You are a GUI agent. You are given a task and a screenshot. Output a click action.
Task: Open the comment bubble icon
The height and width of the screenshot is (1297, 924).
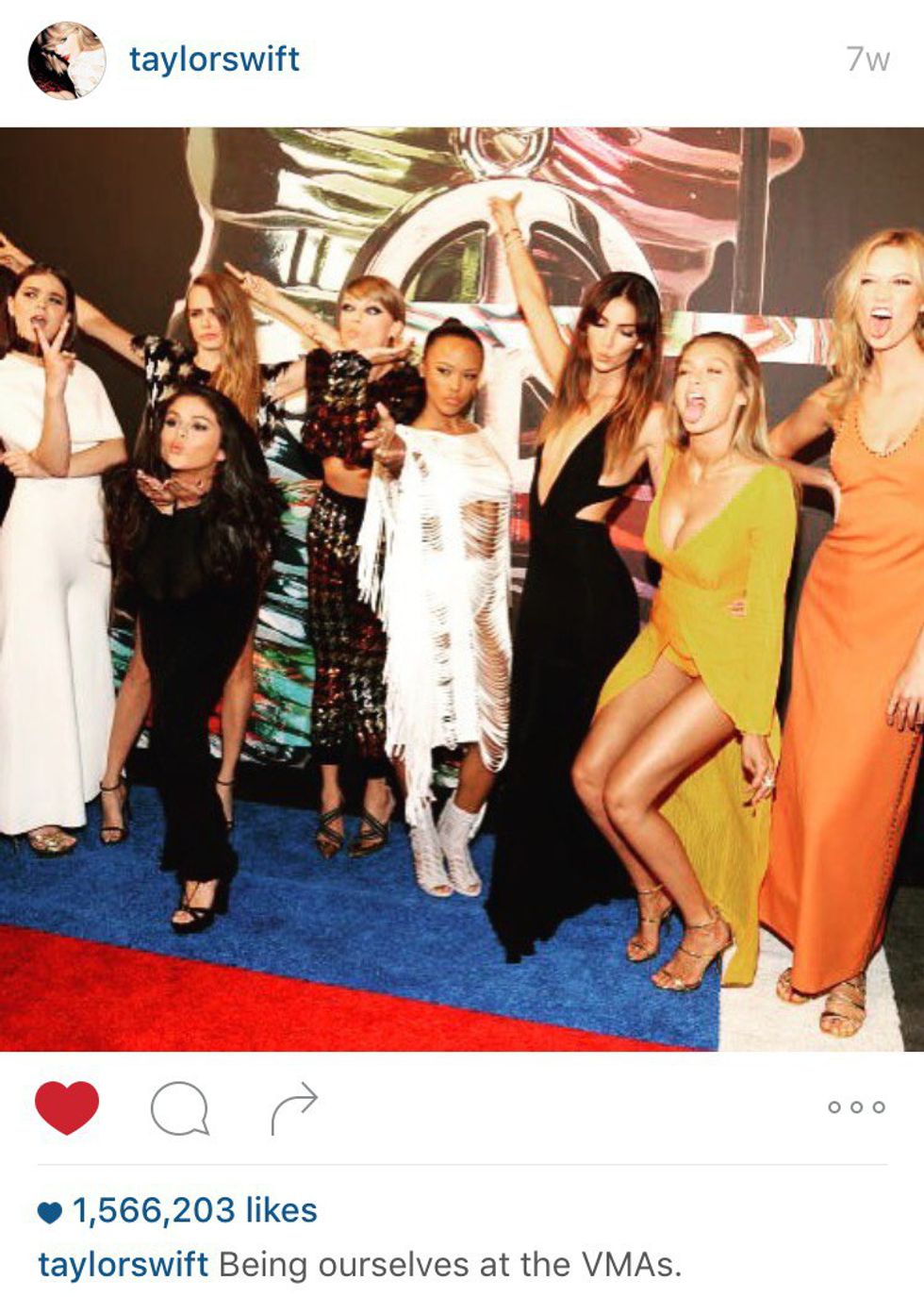pyautogui.click(x=179, y=1107)
